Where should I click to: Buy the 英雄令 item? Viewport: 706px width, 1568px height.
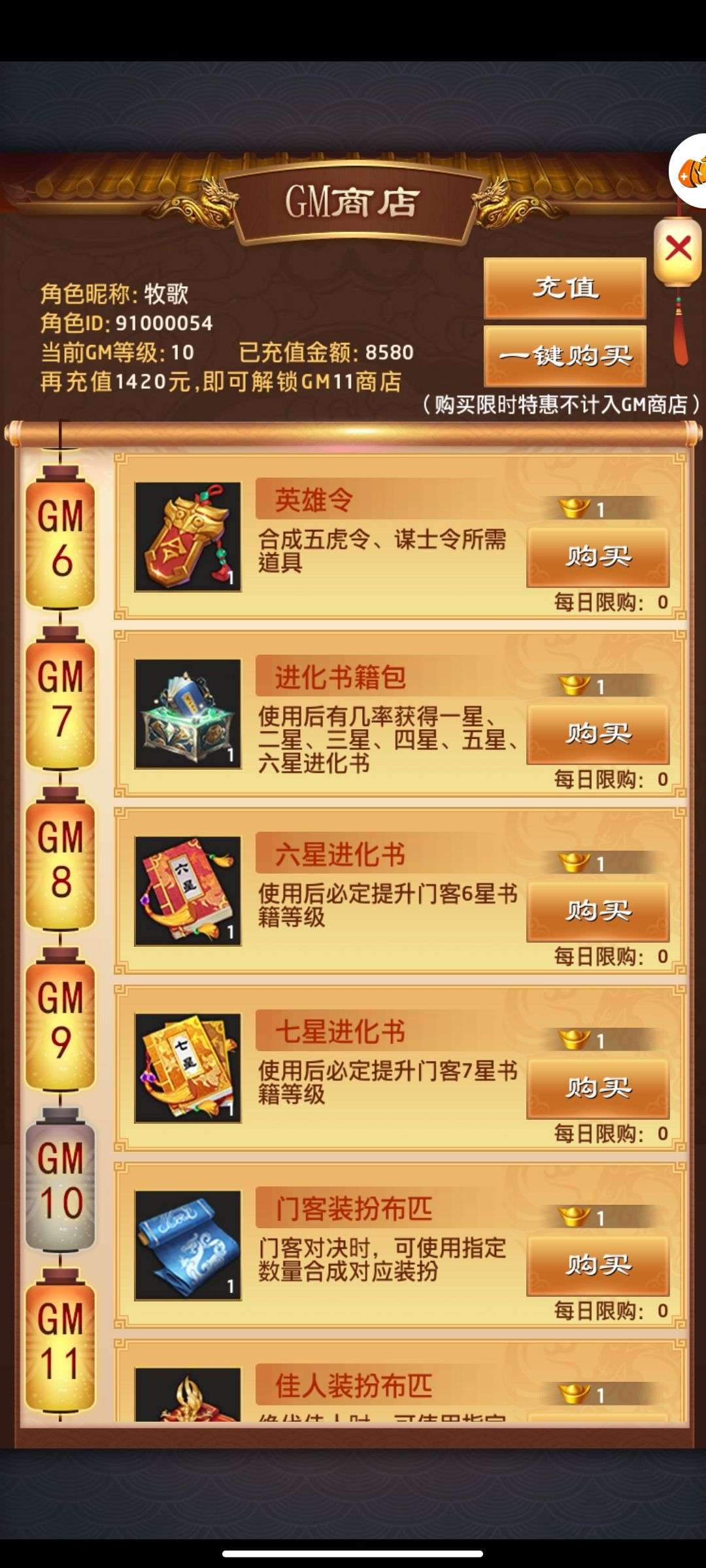click(598, 557)
